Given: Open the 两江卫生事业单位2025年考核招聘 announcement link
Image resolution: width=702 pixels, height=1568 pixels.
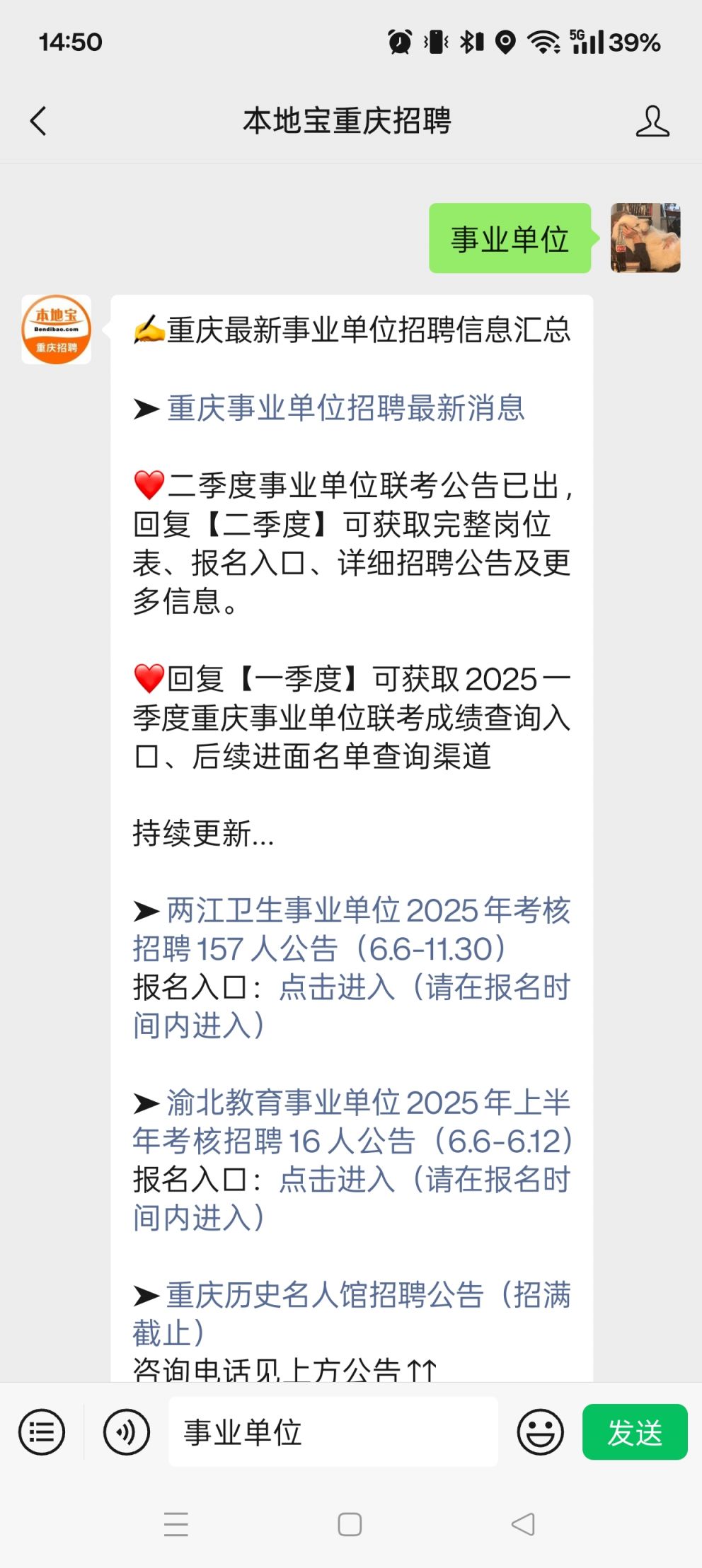Looking at the screenshot, I should coord(352,929).
